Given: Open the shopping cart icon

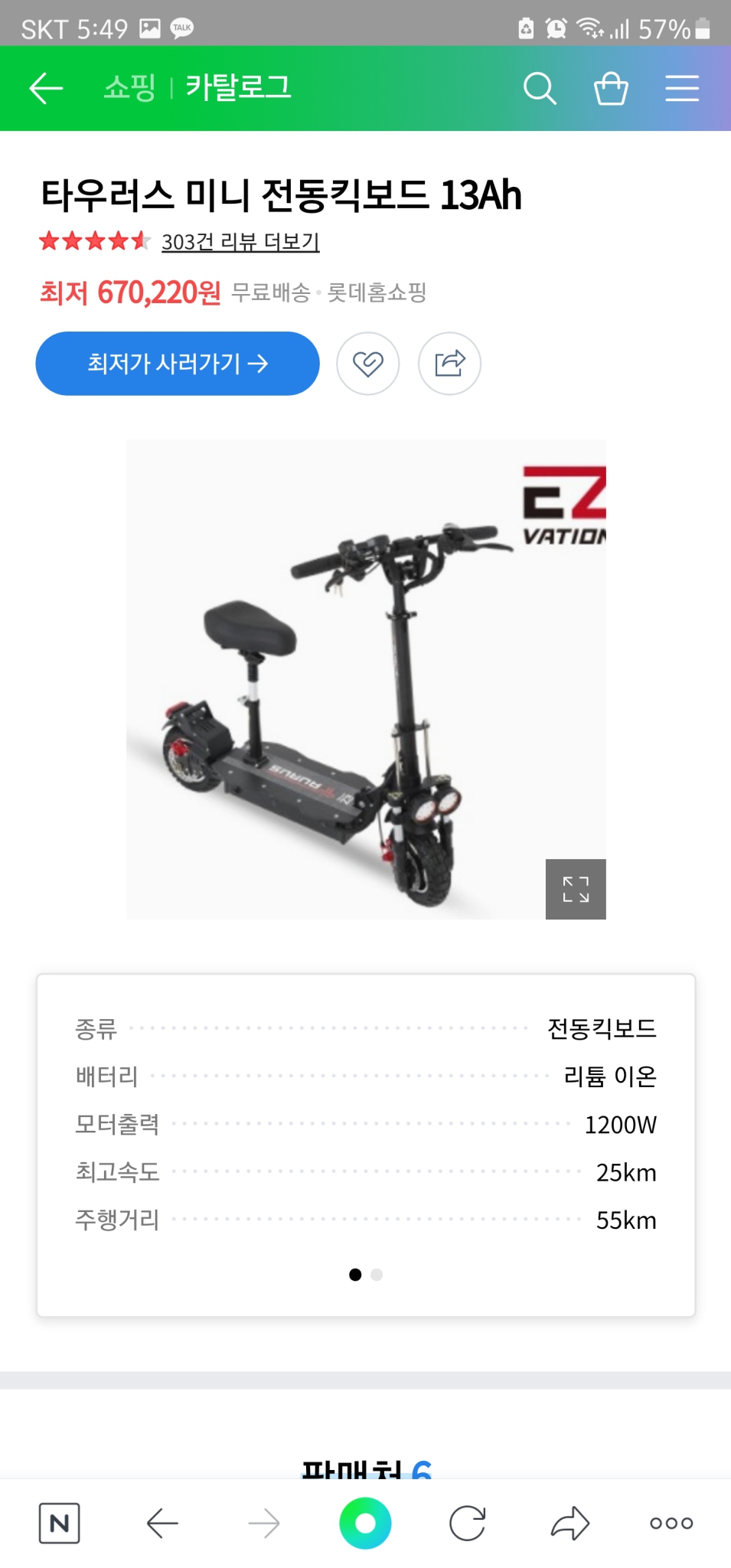Looking at the screenshot, I should (x=611, y=88).
